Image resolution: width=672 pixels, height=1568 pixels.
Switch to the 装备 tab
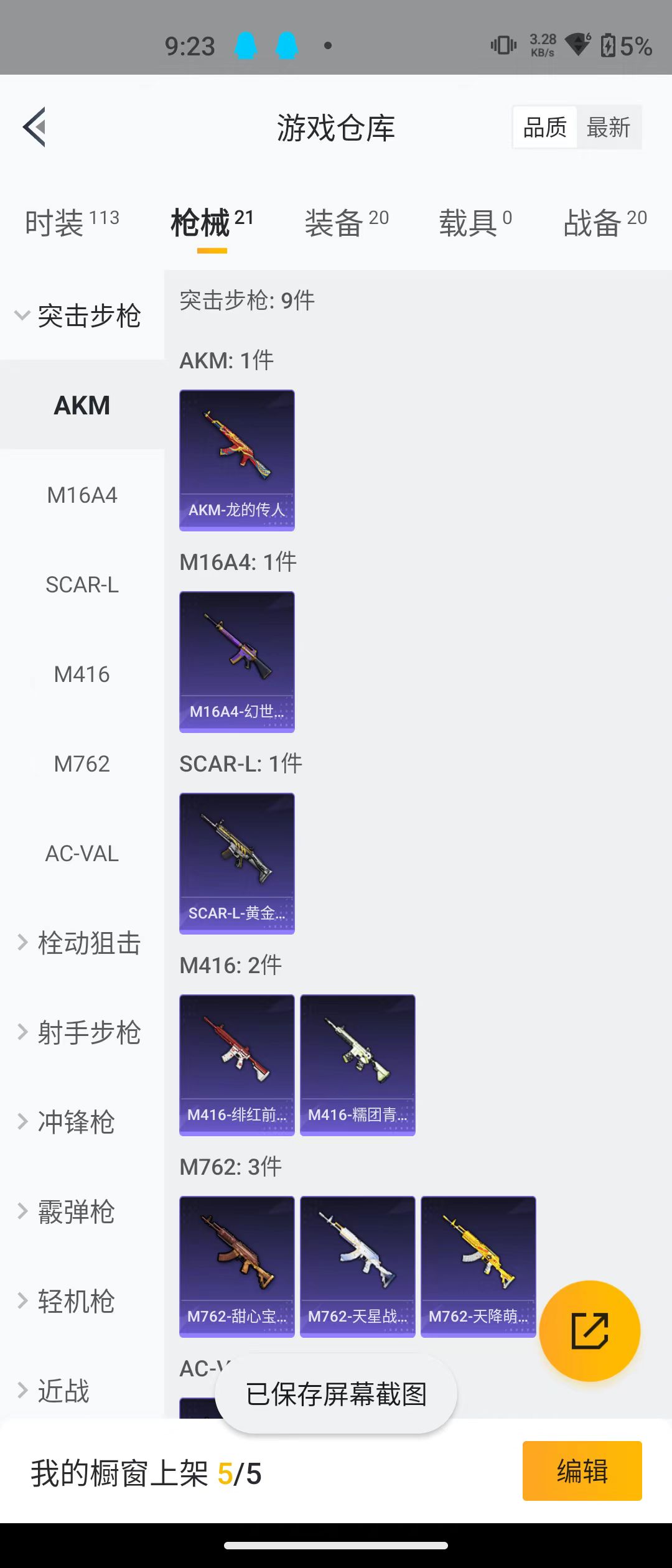(346, 223)
